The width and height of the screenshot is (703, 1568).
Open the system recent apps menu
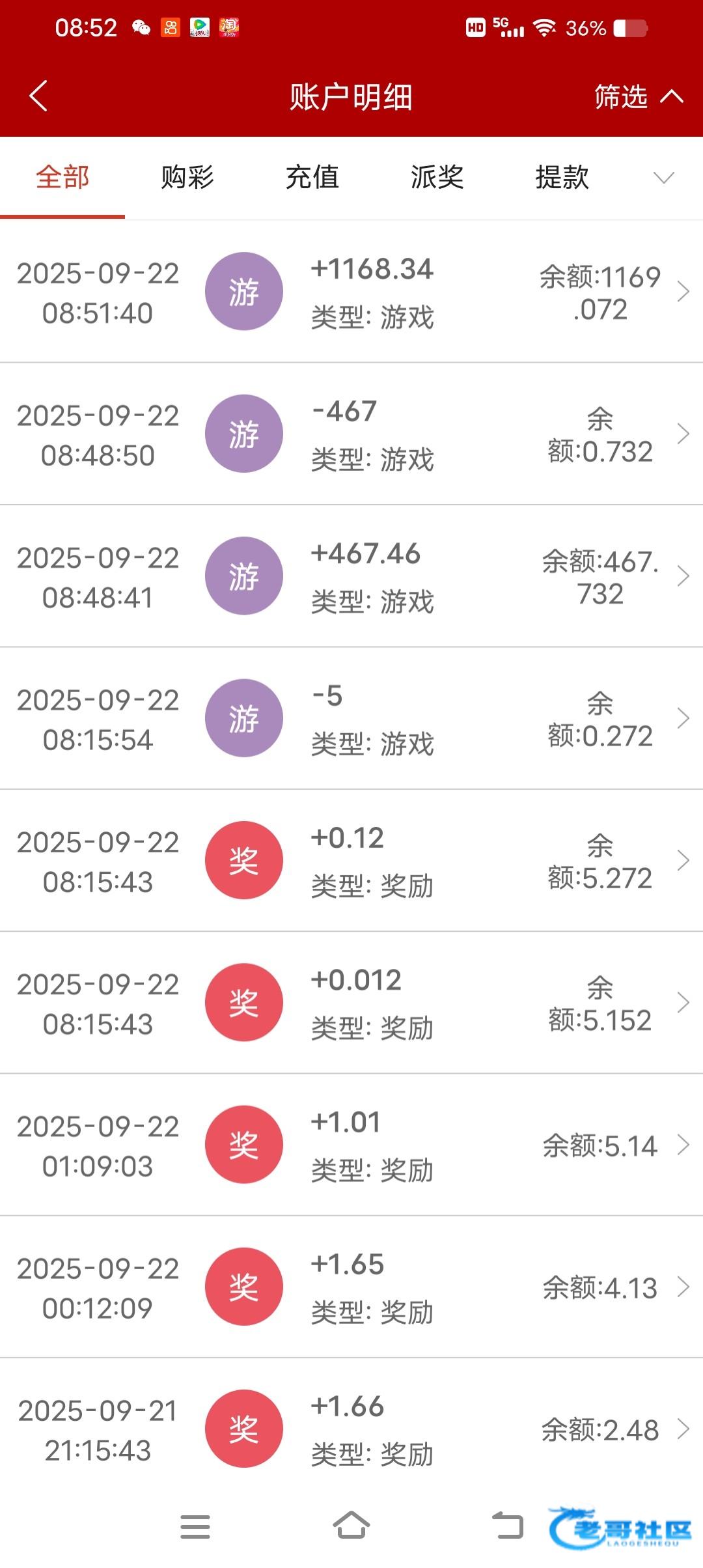coord(195,1526)
